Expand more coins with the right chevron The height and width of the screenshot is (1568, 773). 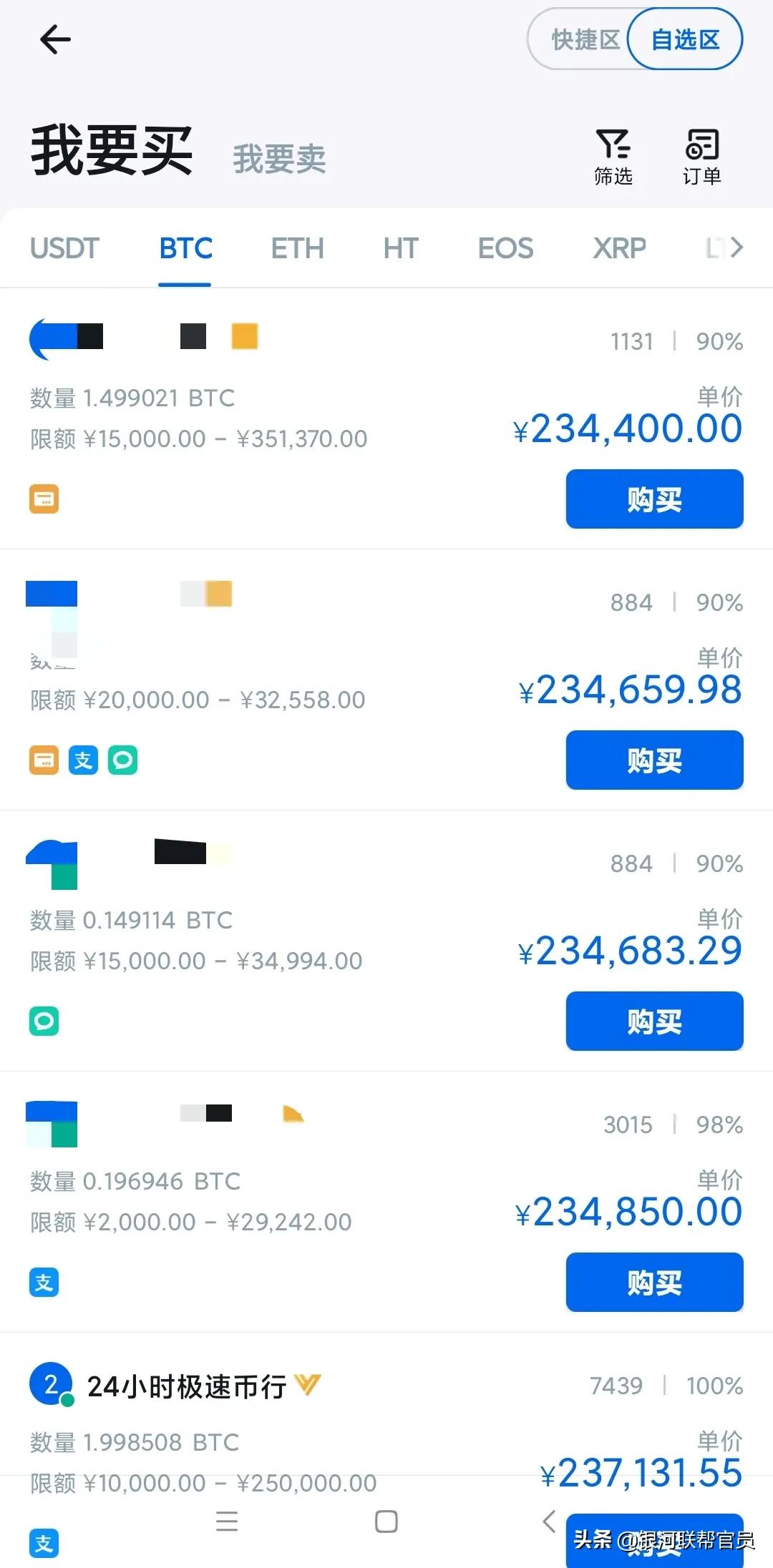pyautogui.click(x=736, y=248)
